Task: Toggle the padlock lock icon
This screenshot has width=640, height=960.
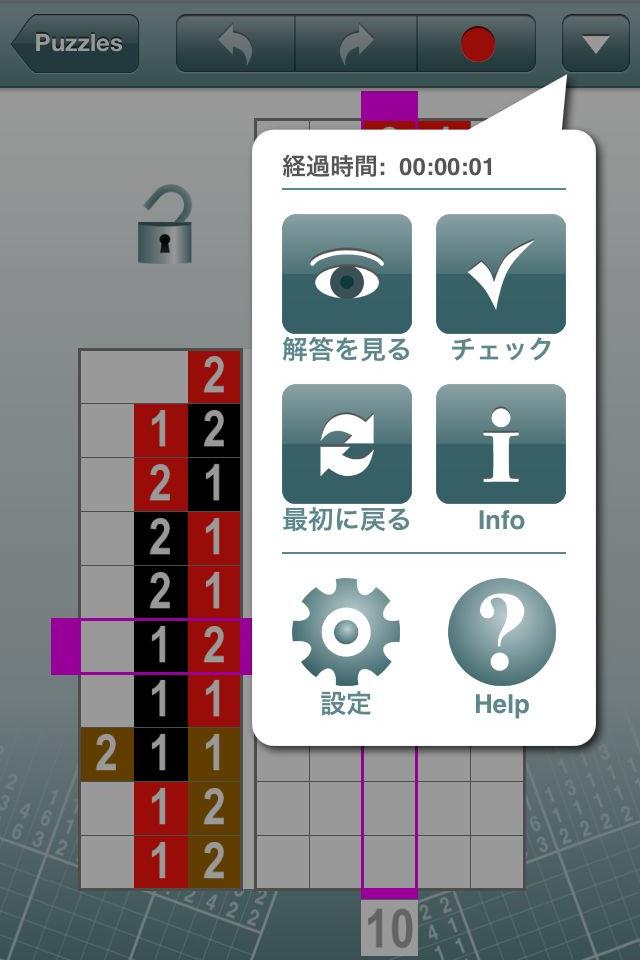Action: (164, 228)
